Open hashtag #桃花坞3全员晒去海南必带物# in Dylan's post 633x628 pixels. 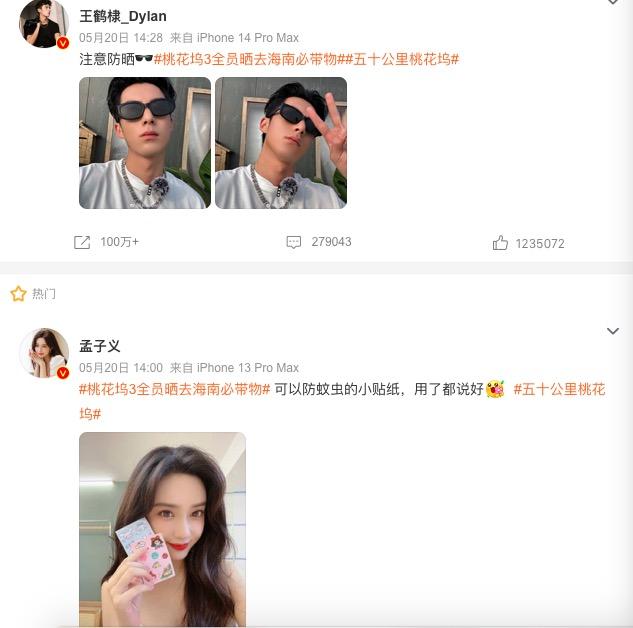(x=250, y=59)
